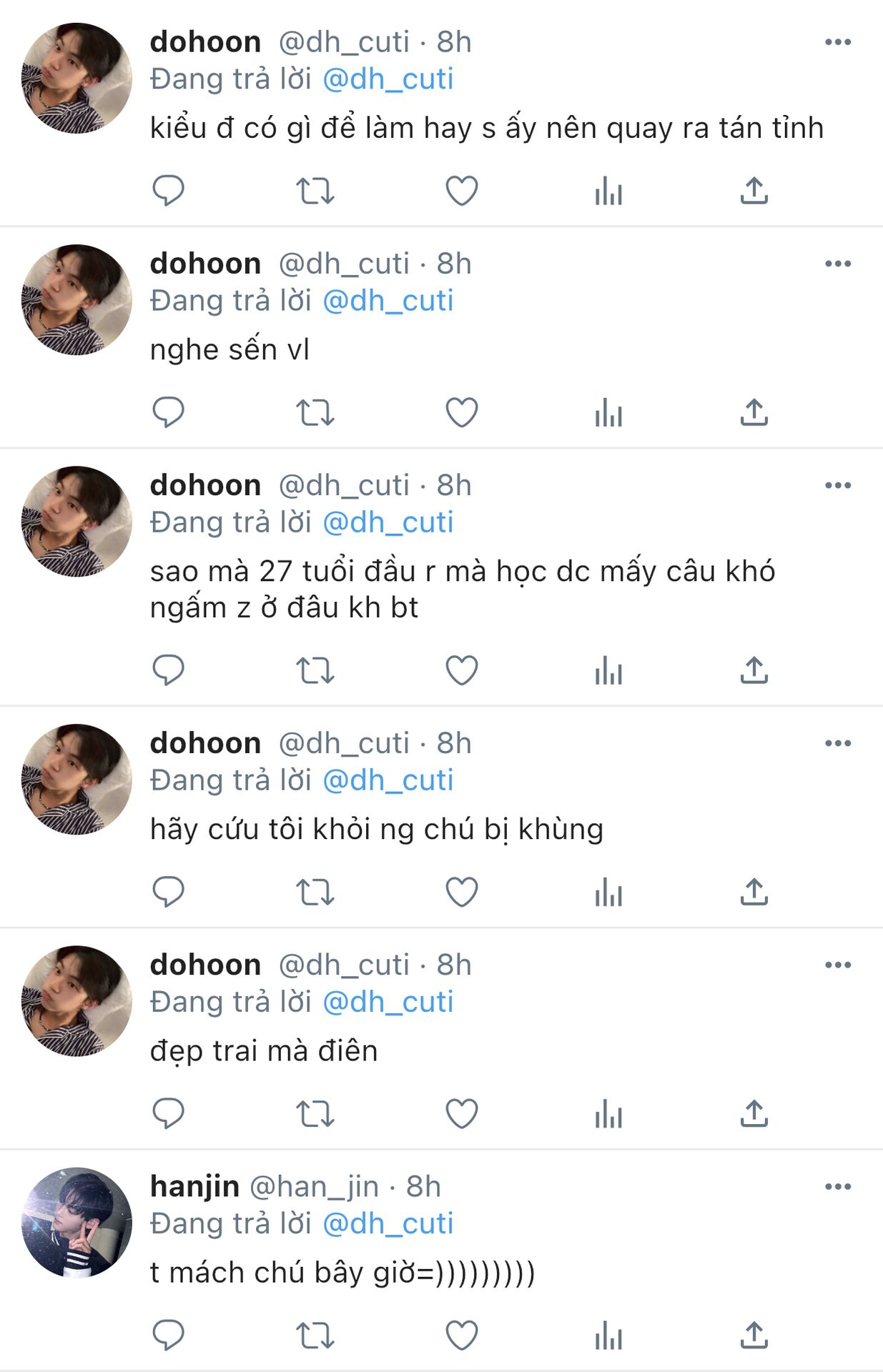The width and height of the screenshot is (883, 1372).
Task: Like "hãy cứu tôi khỏi ng chú" tweet
Action: [461, 892]
